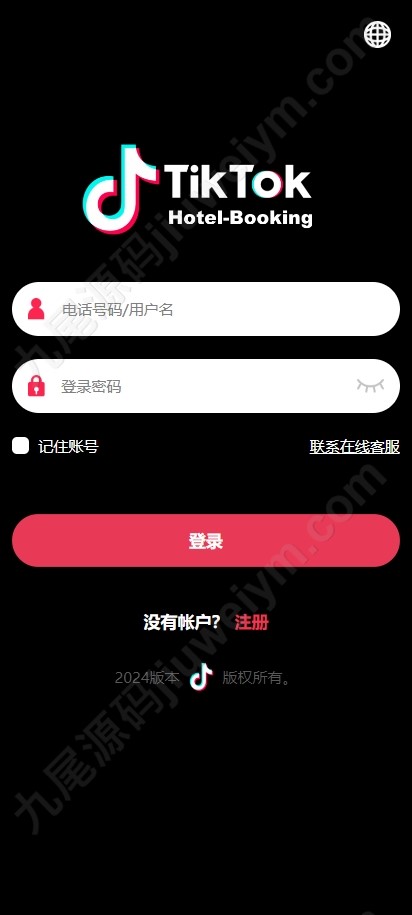412x915 pixels.
Task: Open the language globe icon
Action: [378, 35]
